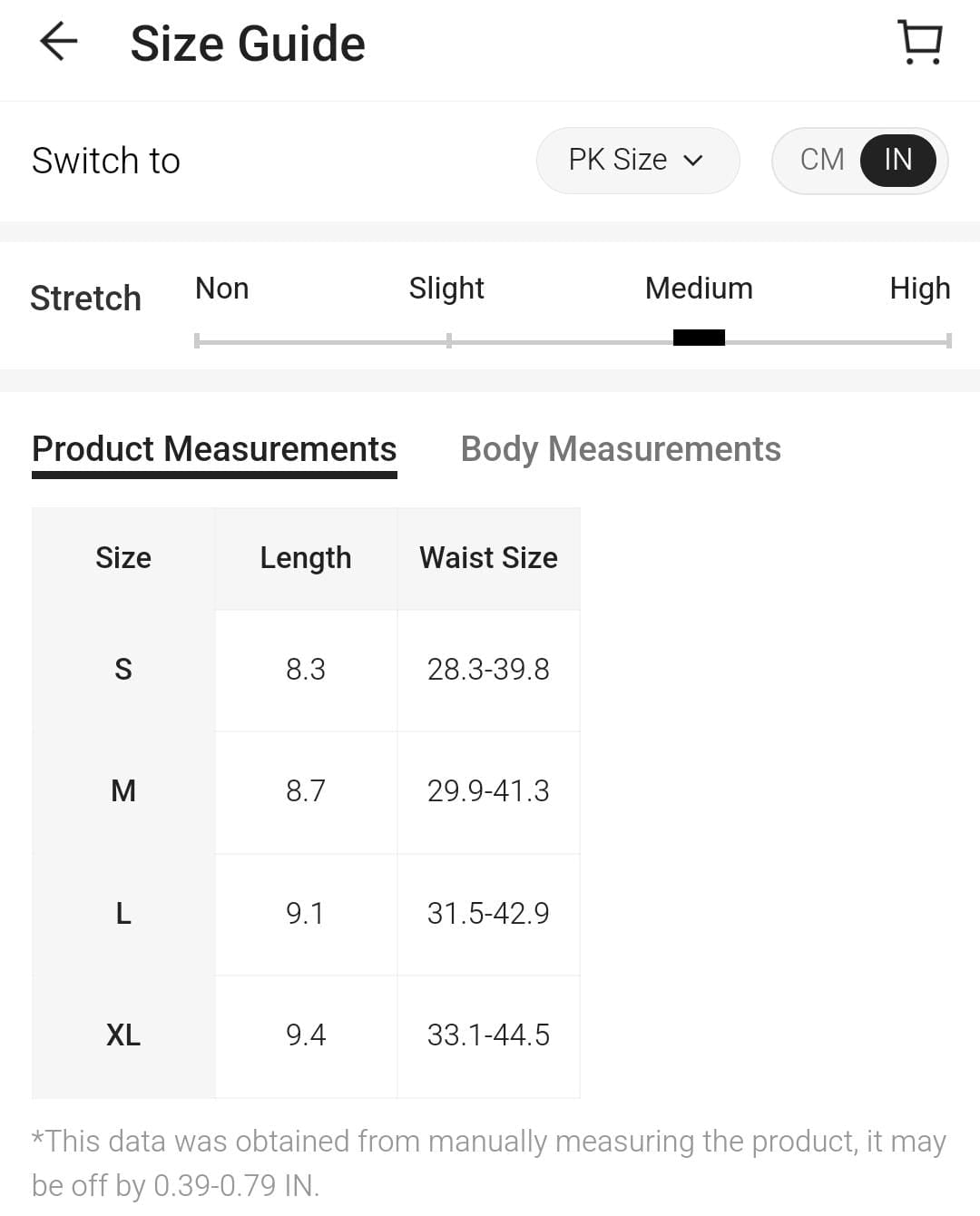Go back from Size Guide
This screenshot has width=980, height=1216.
pyautogui.click(x=59, y=43)
